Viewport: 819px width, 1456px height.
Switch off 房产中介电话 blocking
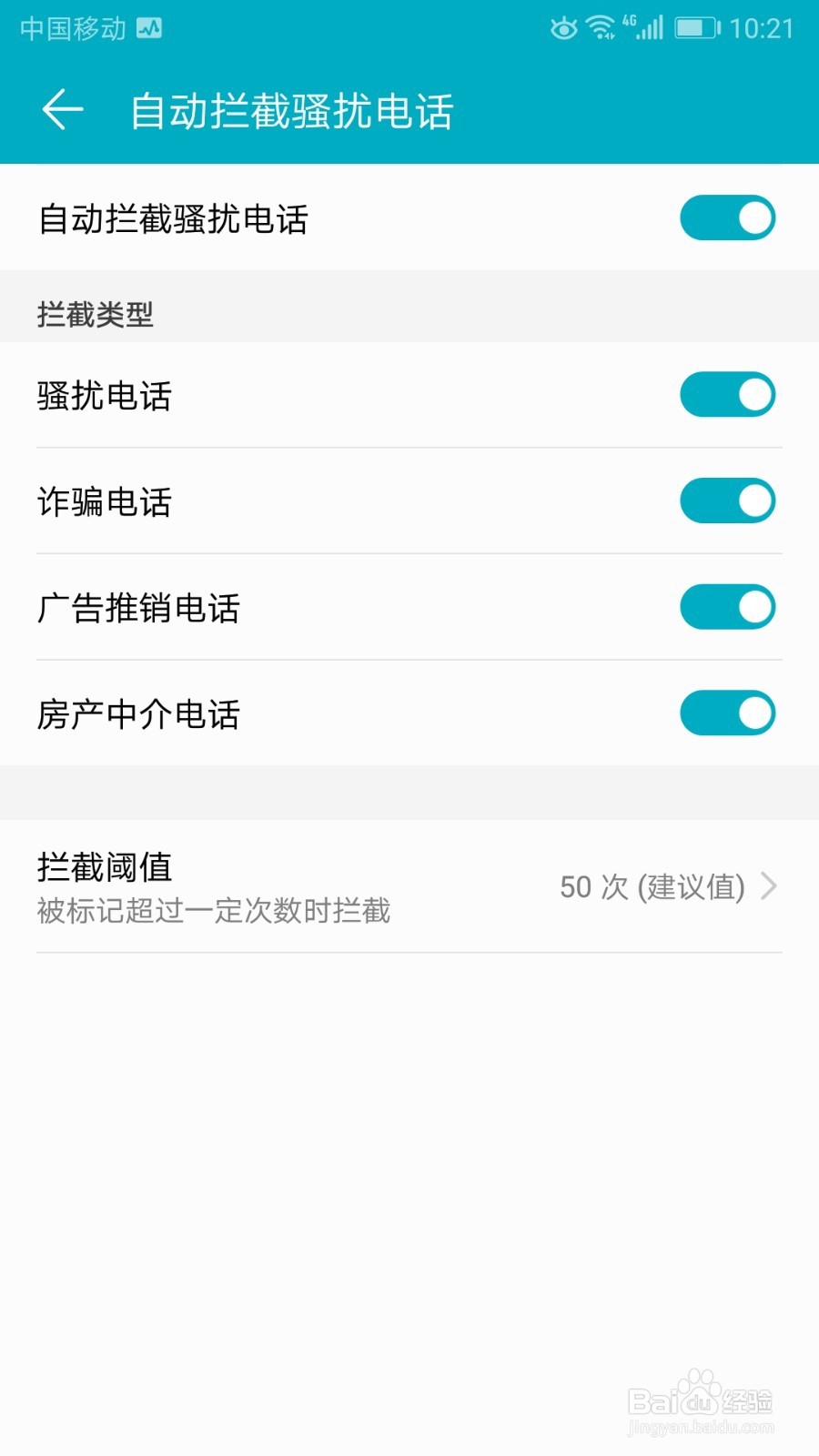(x=728, y=714)
